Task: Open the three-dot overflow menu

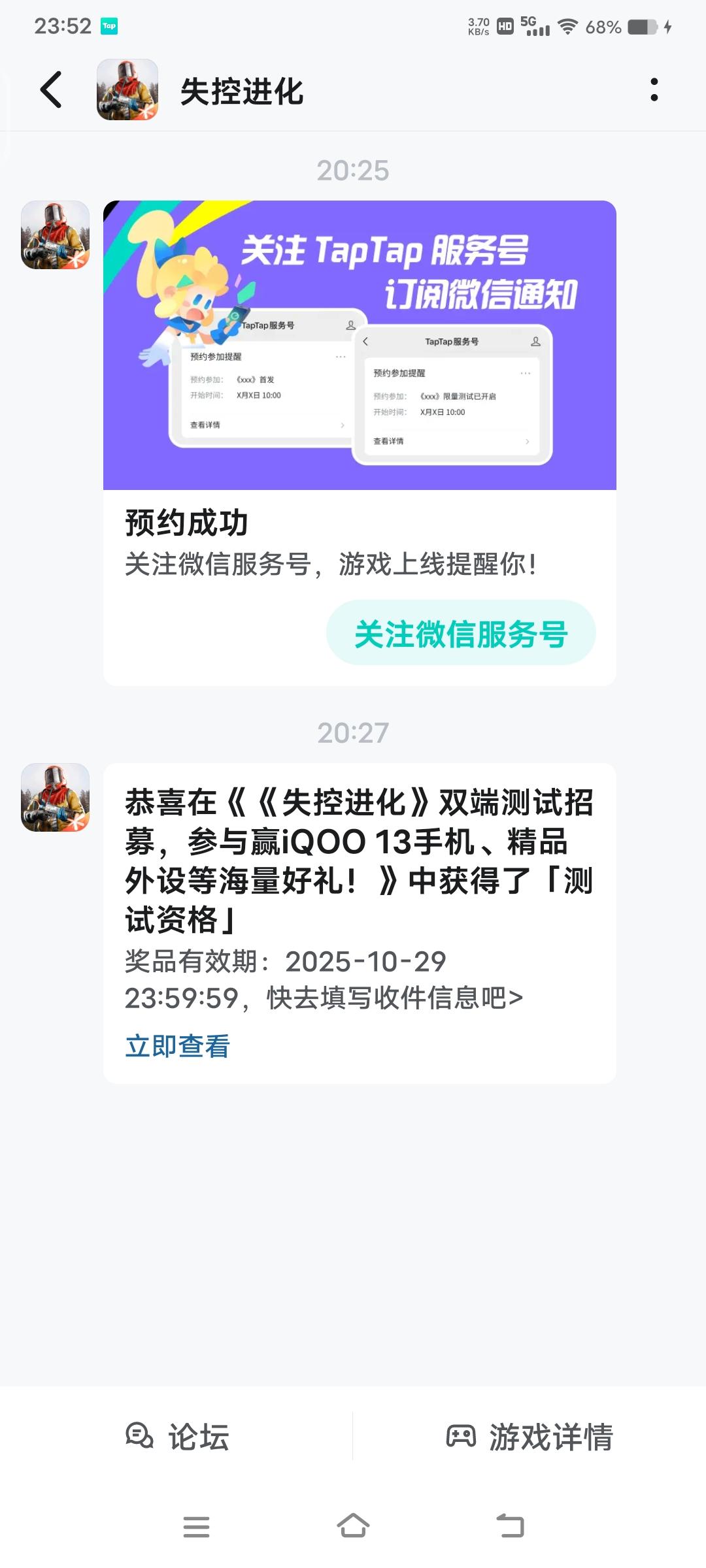Action: click(x=654, y=90)
